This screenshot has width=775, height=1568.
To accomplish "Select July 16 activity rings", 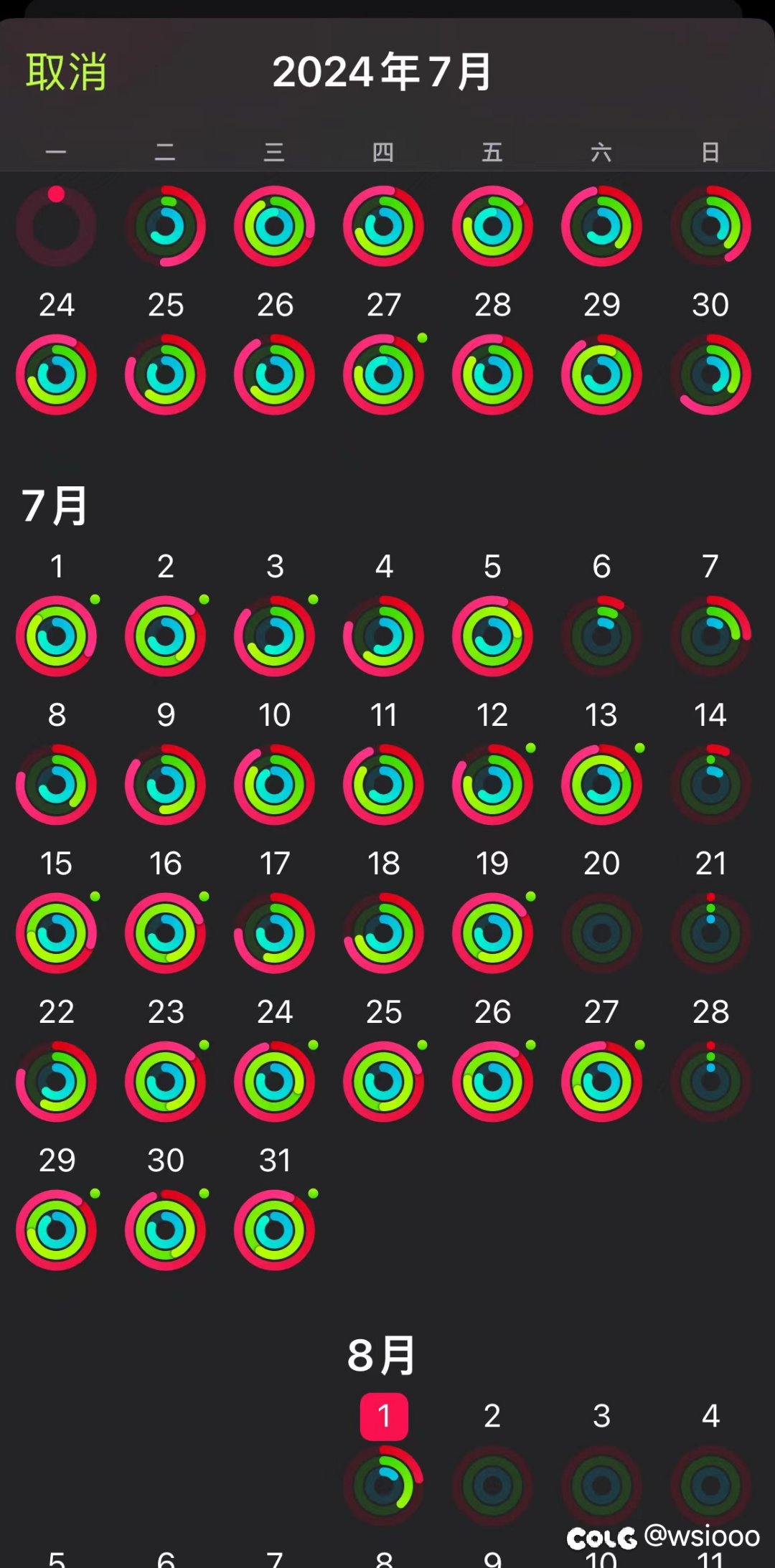I will (166, 932).
